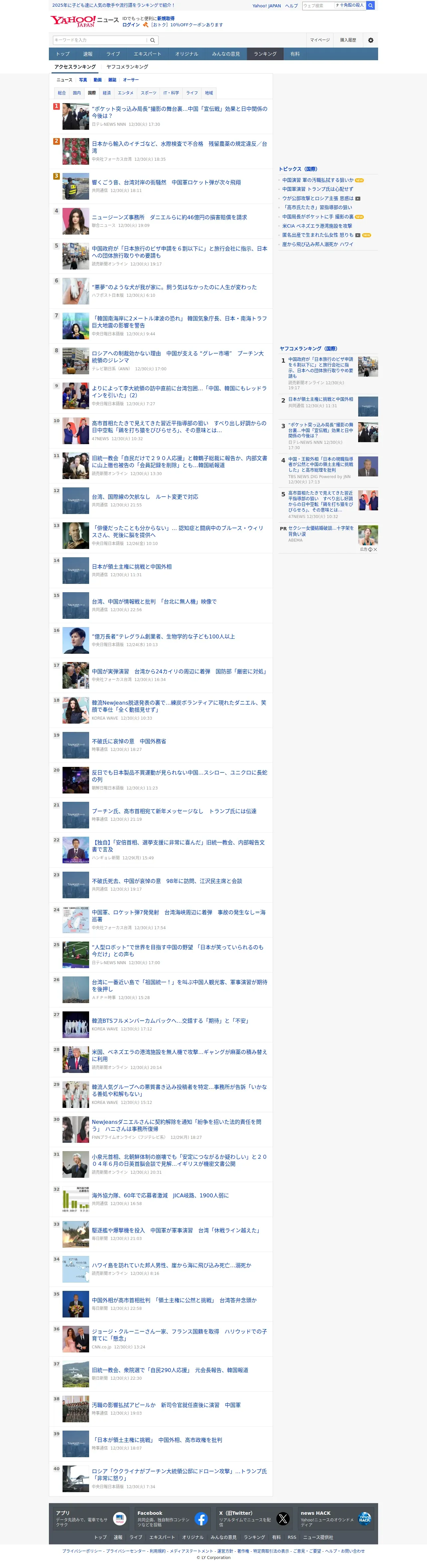Image resolution: width=427 pixels, height=1568 pixels.
Task: Close the ABEMA ad
Action: pyautogui.click(x=375, y=549)
